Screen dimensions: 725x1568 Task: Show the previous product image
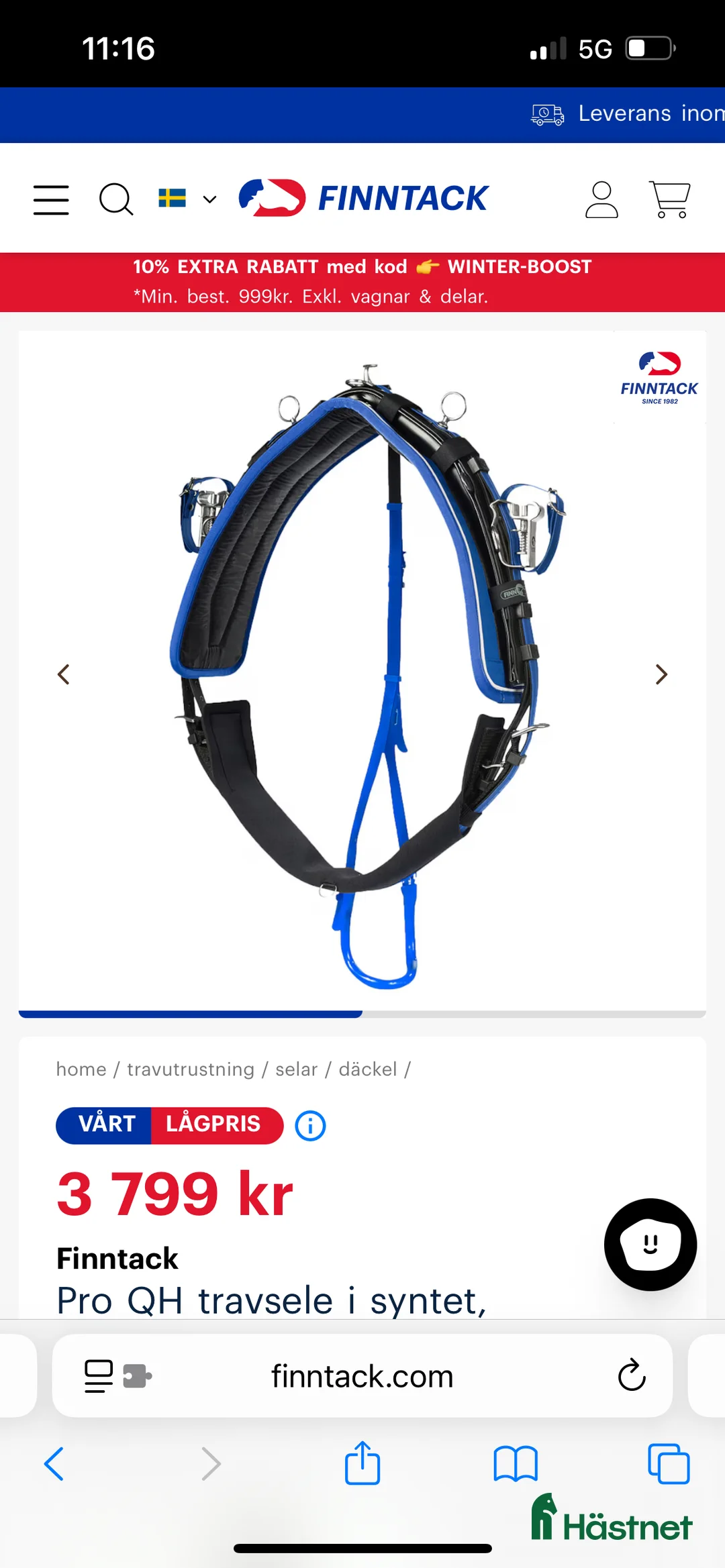(64, 674)
